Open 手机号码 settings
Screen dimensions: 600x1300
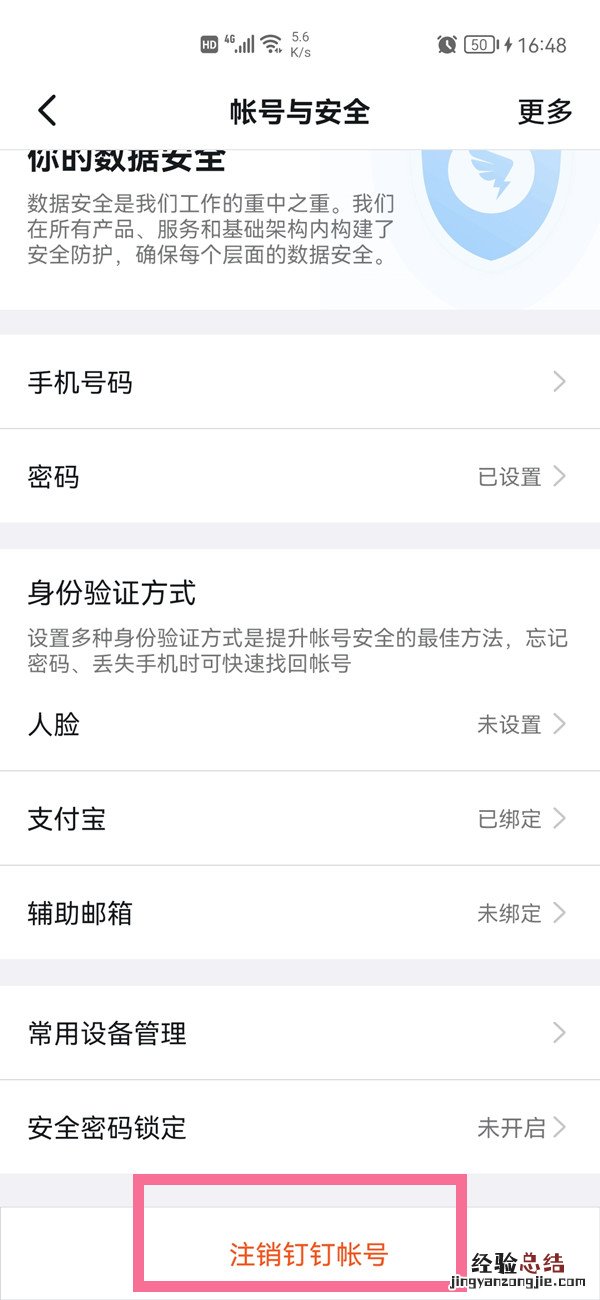(300, 382)
